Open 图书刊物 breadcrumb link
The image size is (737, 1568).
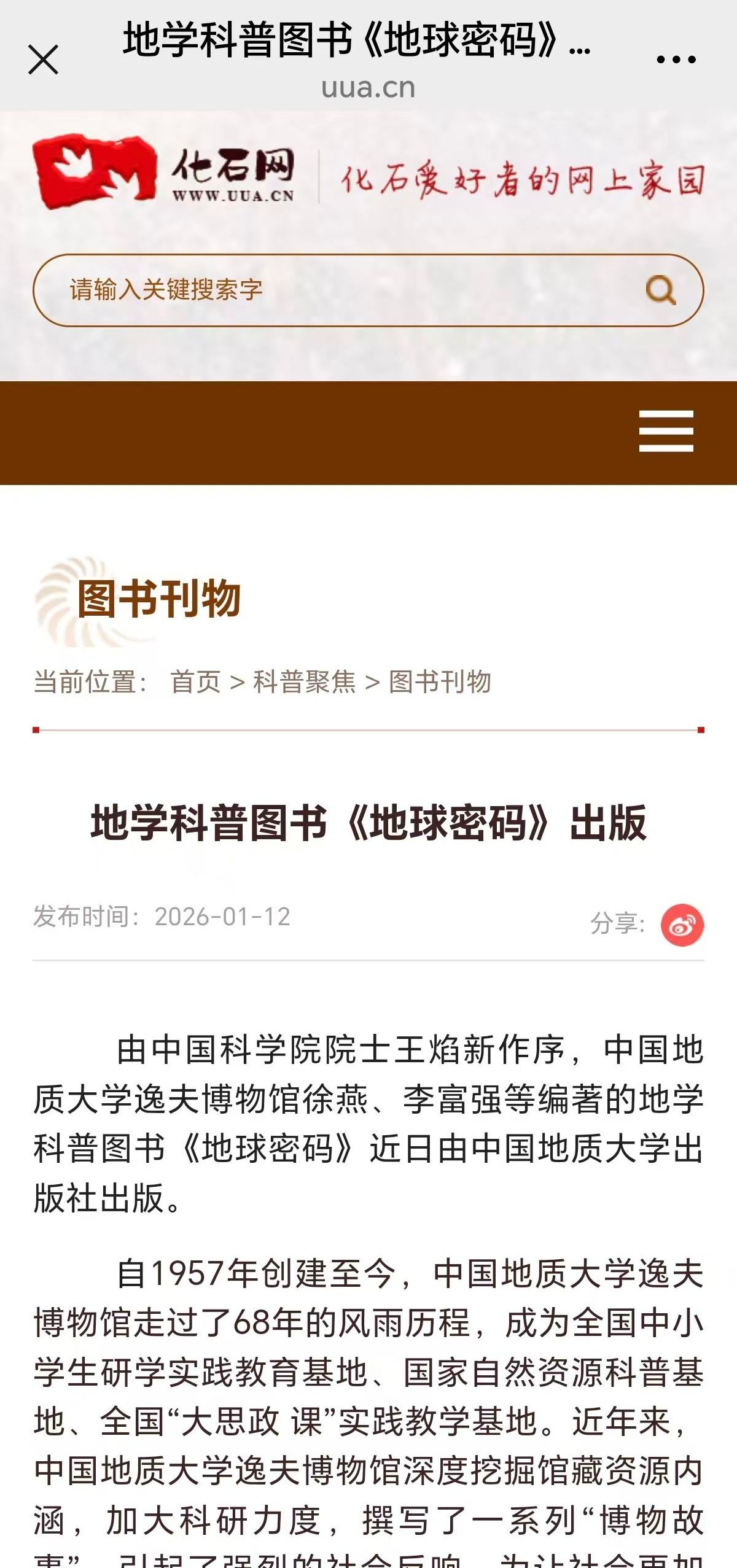coord(440,681)
